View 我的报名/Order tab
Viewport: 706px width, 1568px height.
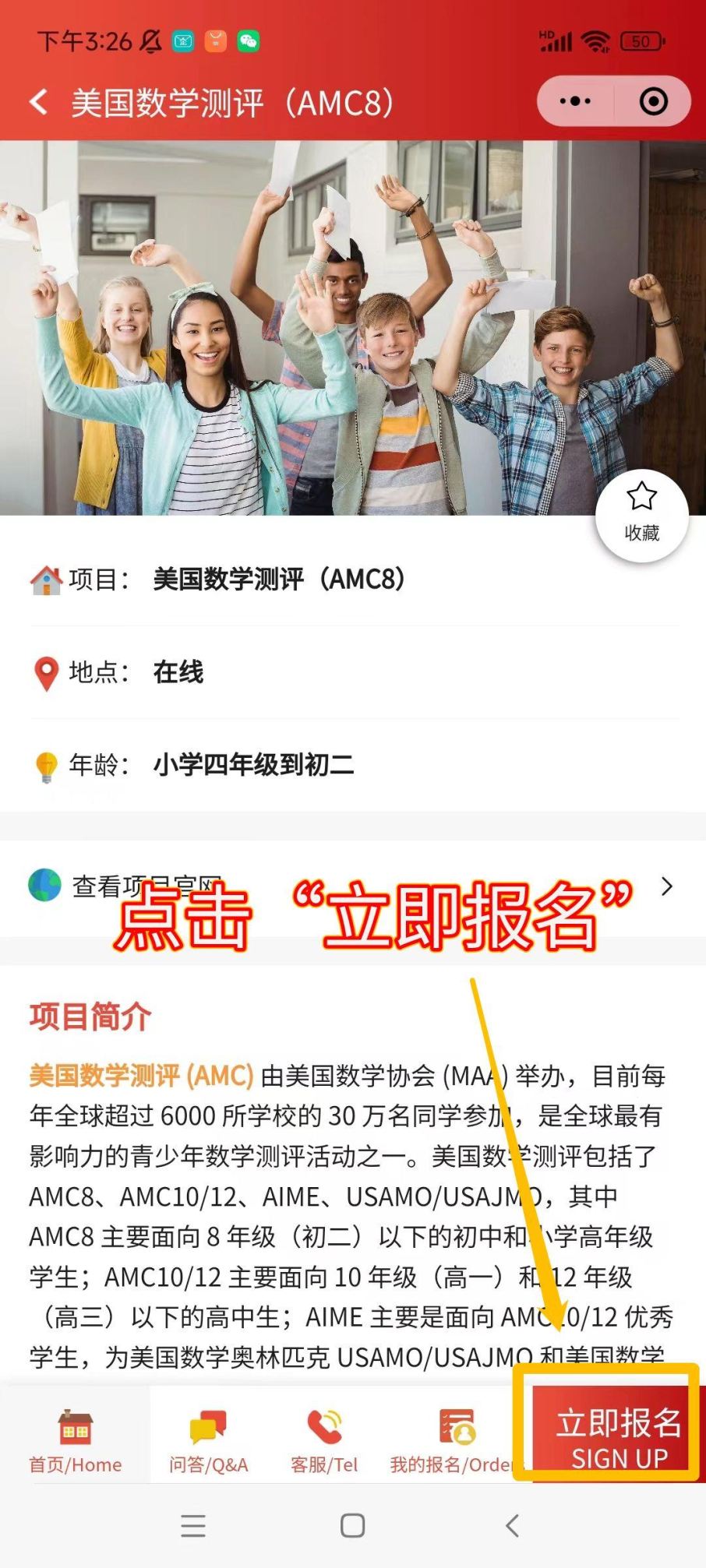tap(452, 1441)
